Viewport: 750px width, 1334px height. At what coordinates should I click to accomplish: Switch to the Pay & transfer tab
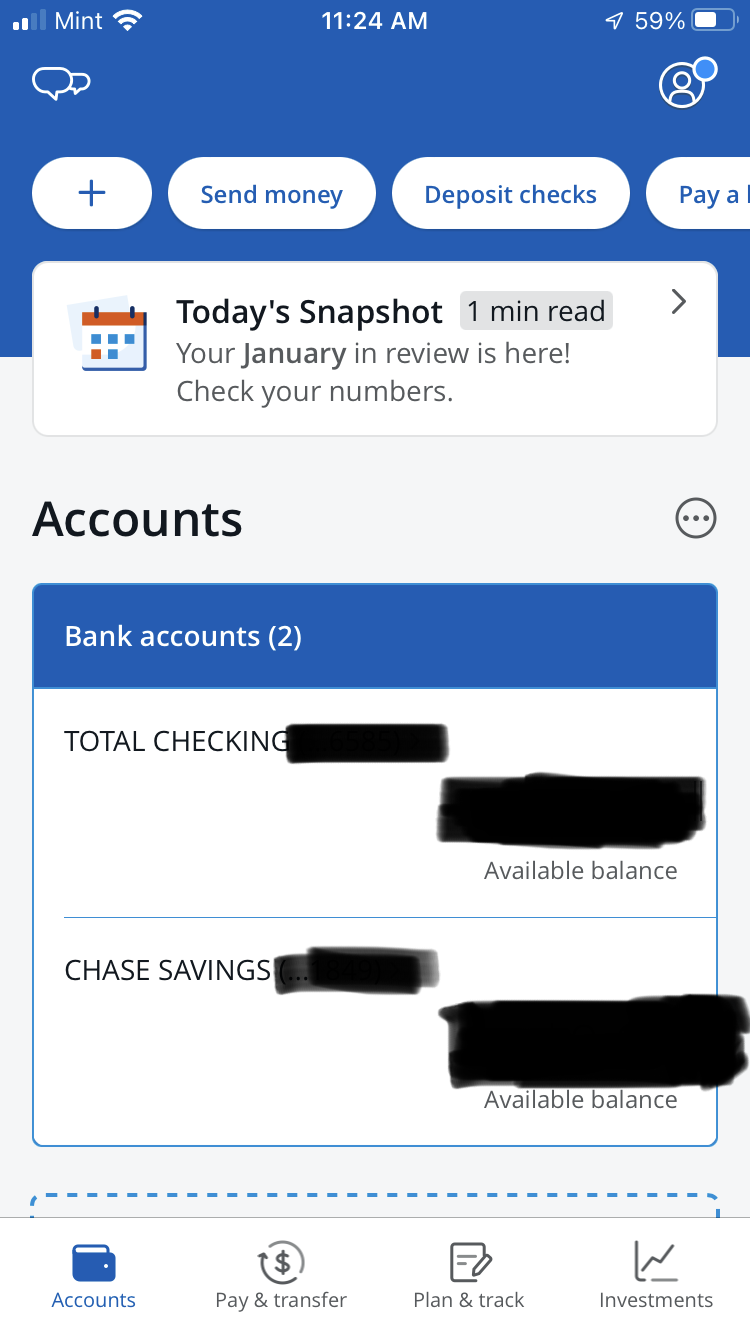[281, 1275]
